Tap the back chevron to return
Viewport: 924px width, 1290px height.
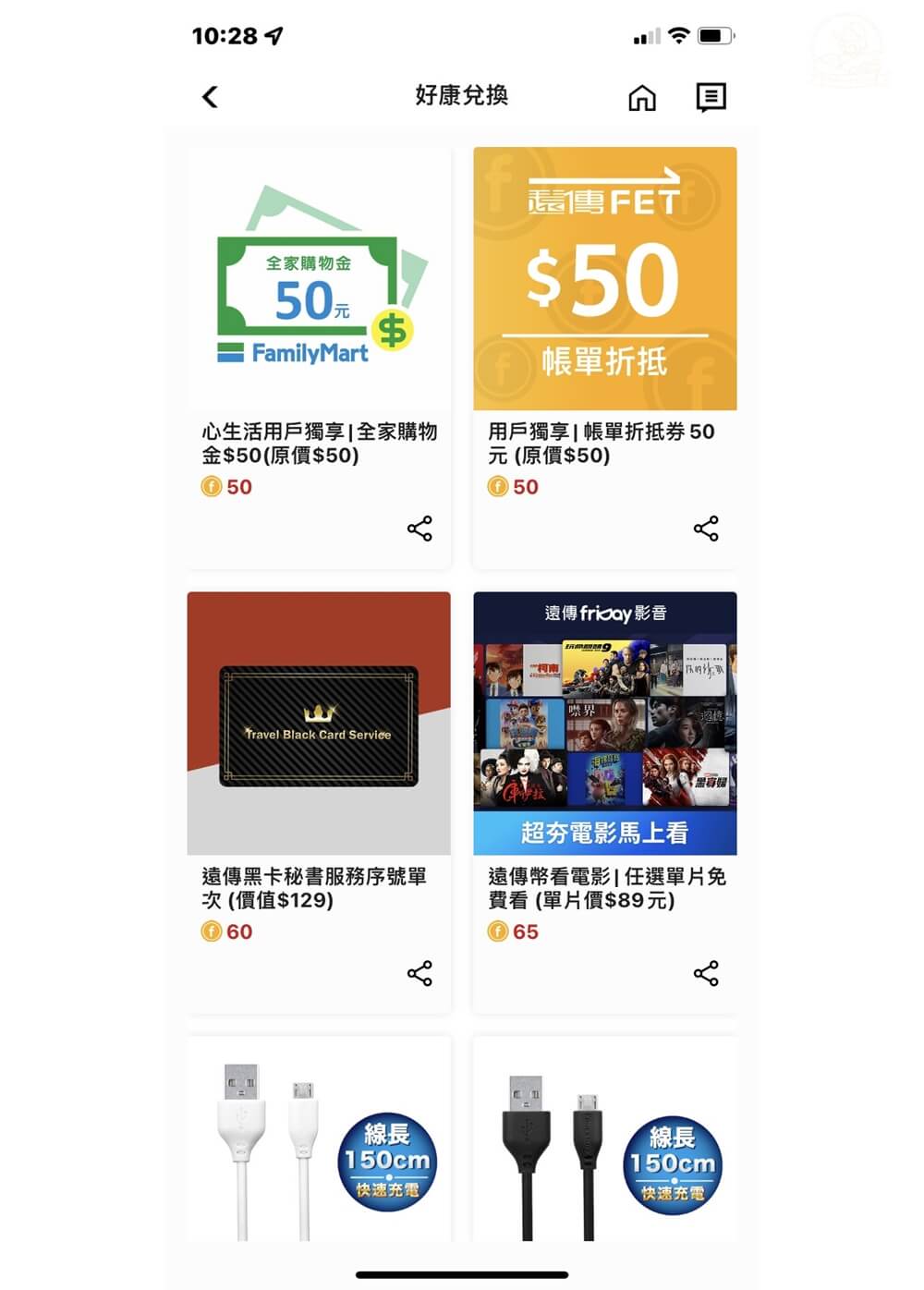pos(209,96)
